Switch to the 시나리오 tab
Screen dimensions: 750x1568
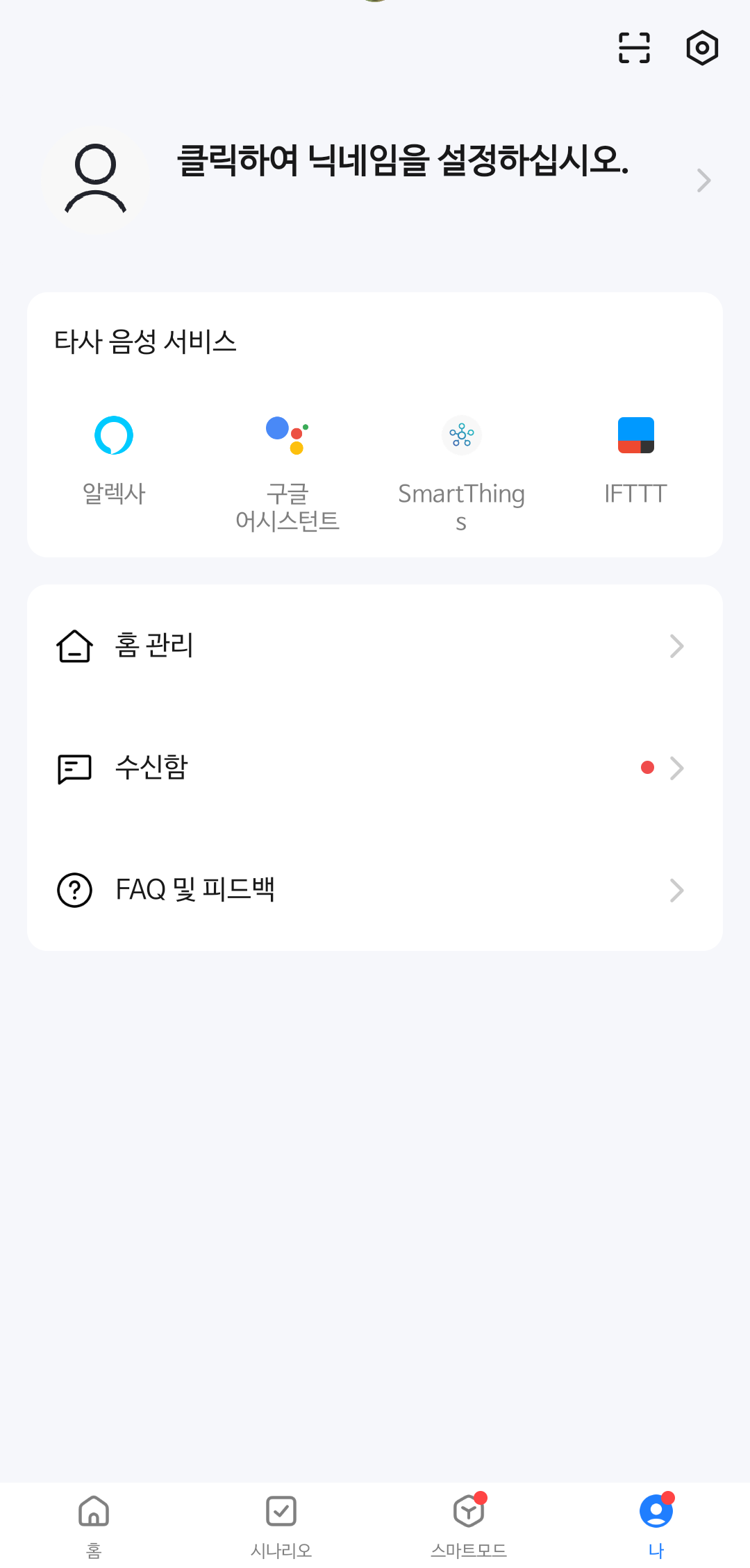tap(281, 1525)
